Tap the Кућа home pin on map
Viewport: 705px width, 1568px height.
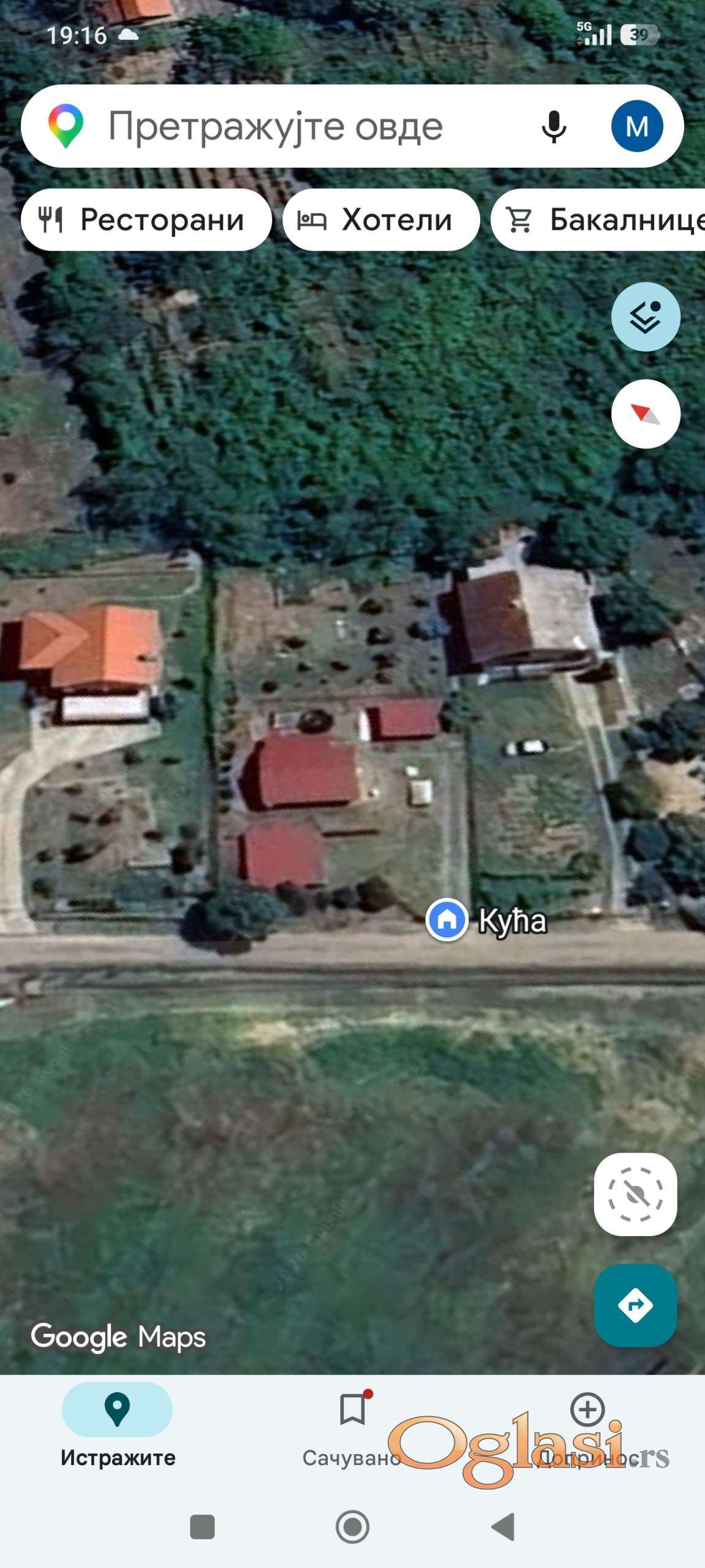coord(447,919)
